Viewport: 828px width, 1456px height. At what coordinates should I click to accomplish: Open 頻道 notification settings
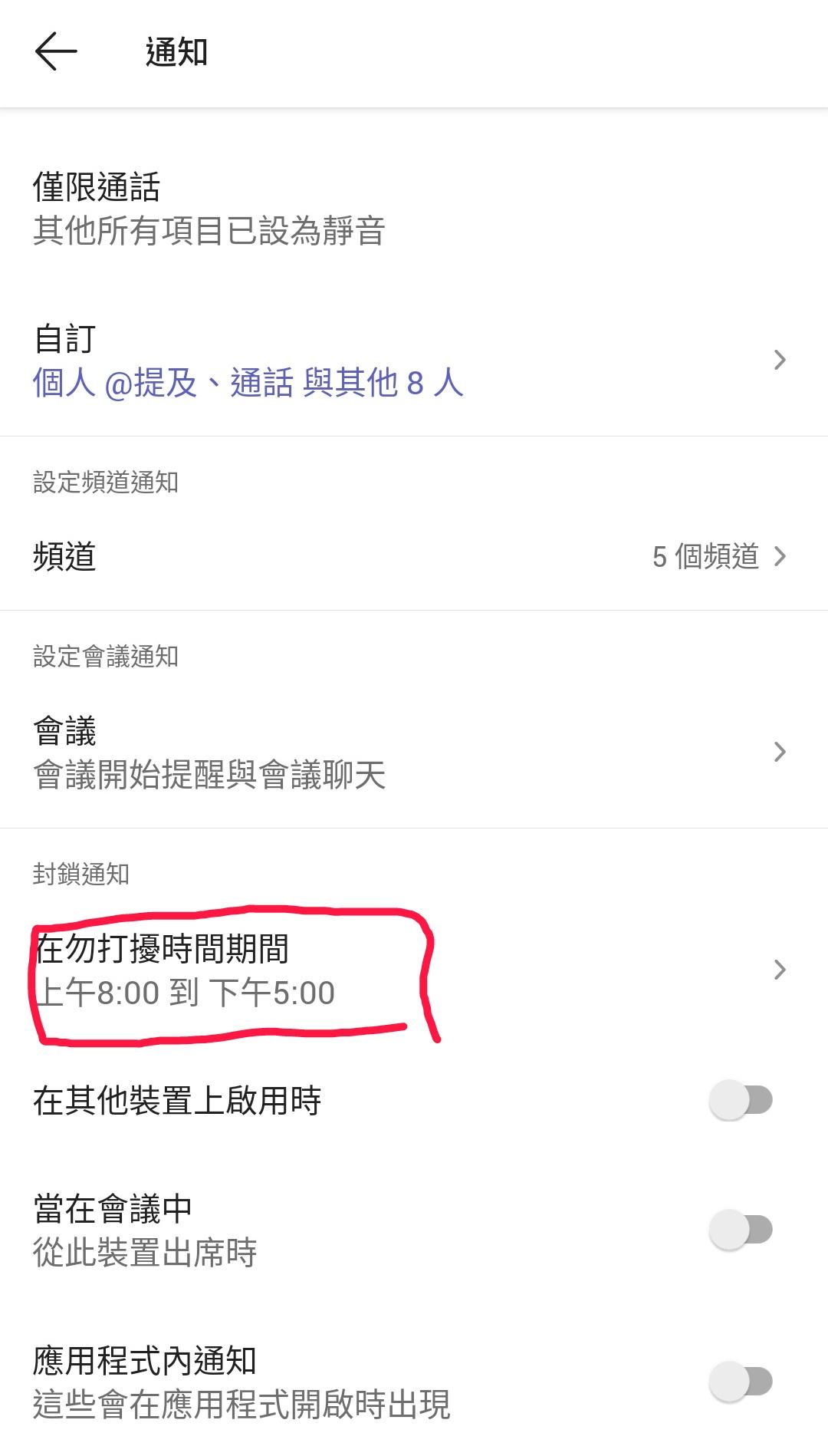(414, 556)
